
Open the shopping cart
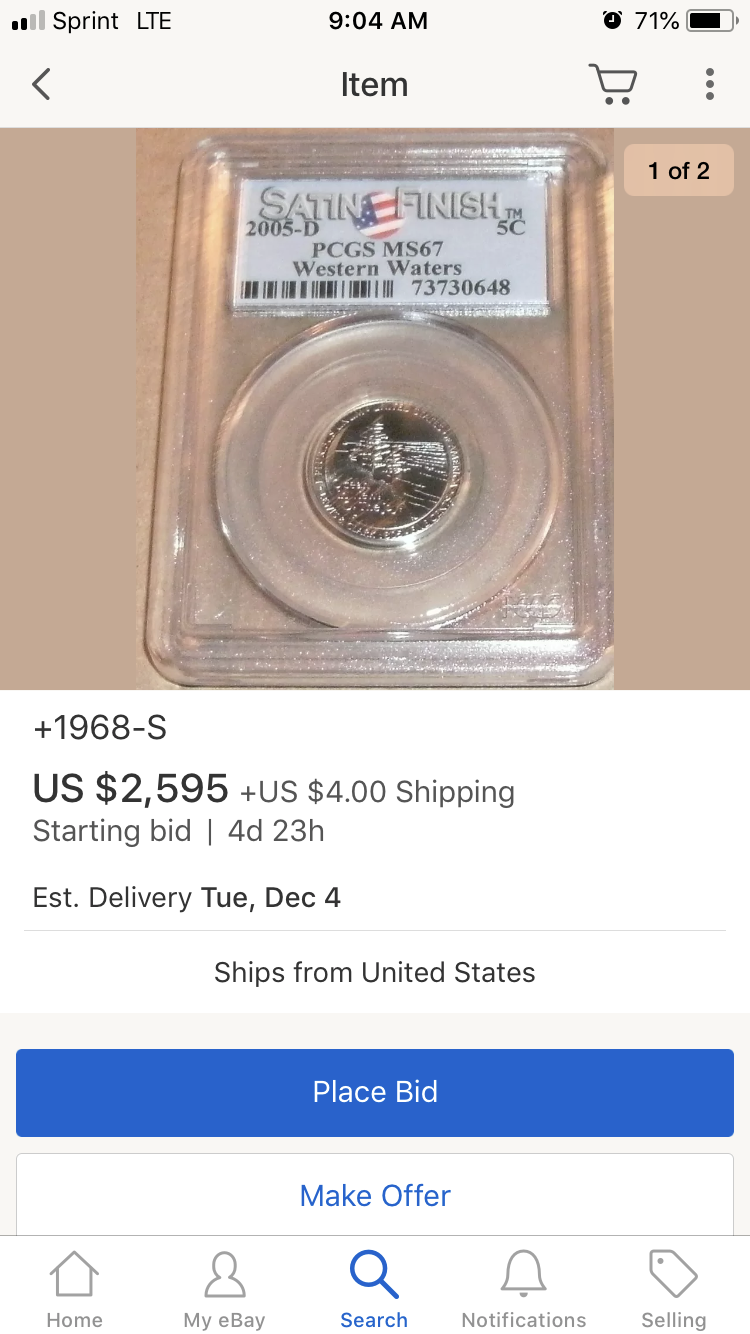coord(612,85)
